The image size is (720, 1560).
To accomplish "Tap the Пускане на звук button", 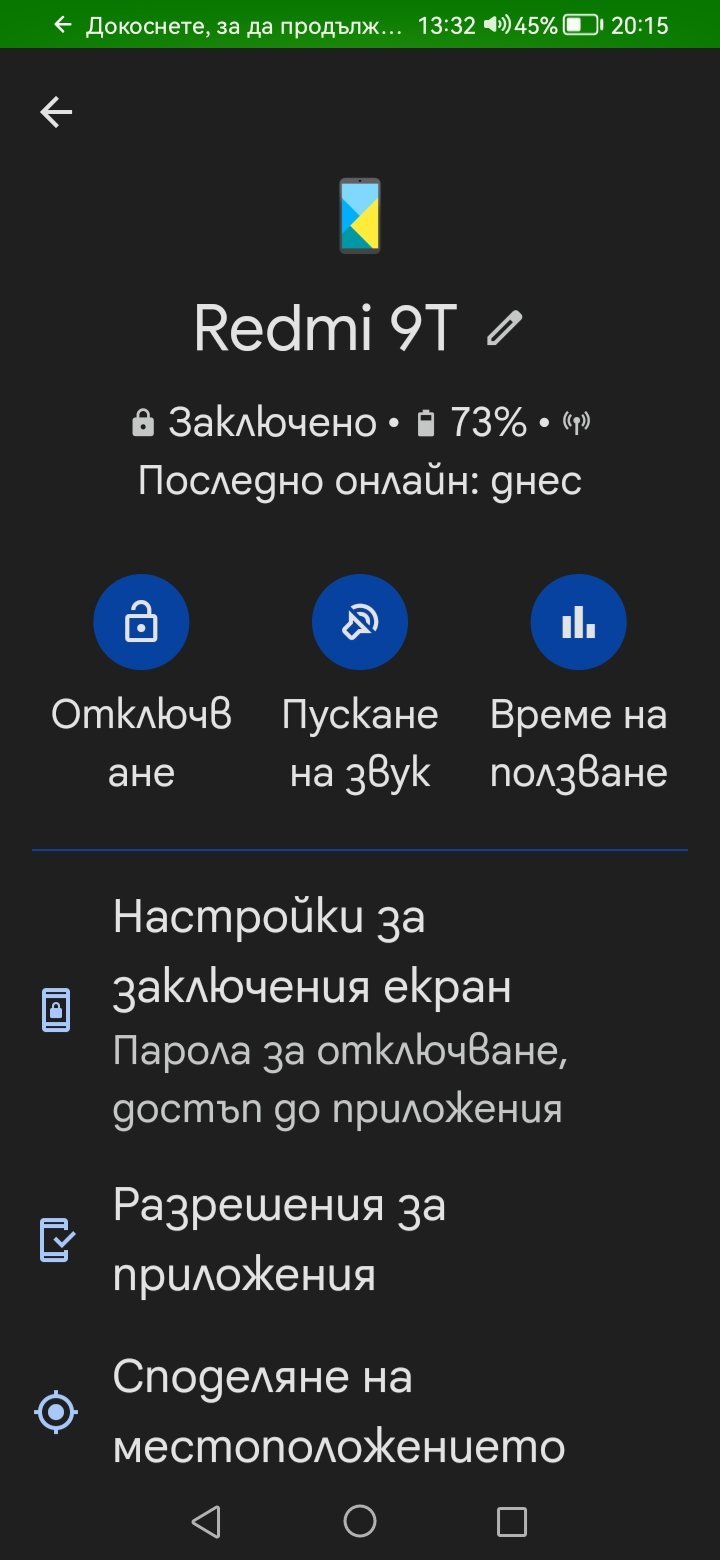I will coord(360,622).
